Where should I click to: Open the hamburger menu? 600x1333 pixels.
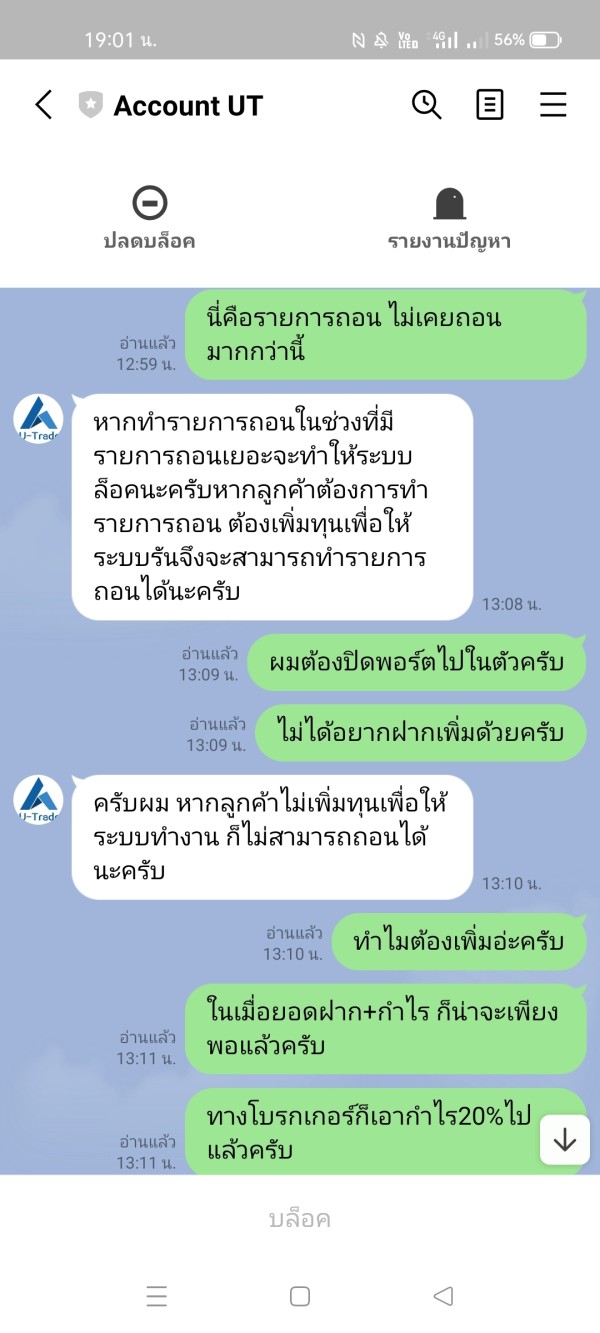pos(553,105)
